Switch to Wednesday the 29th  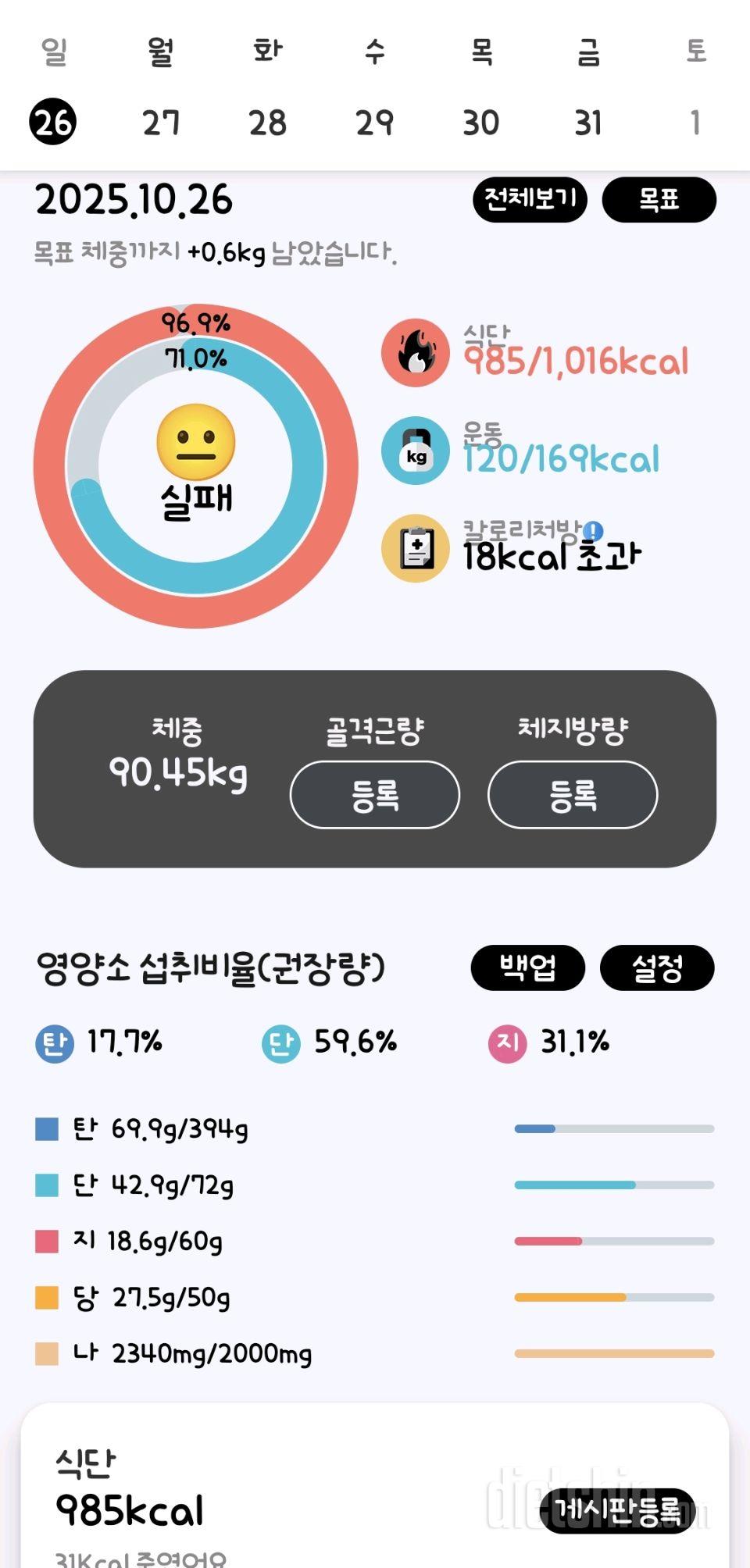(x=374, y=123)
